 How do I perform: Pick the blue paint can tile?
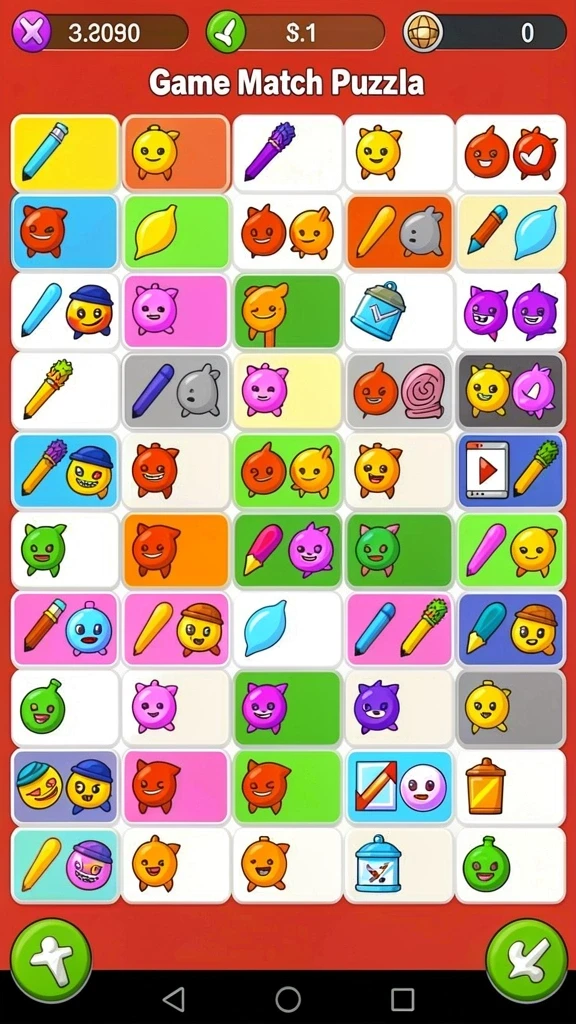399,312
